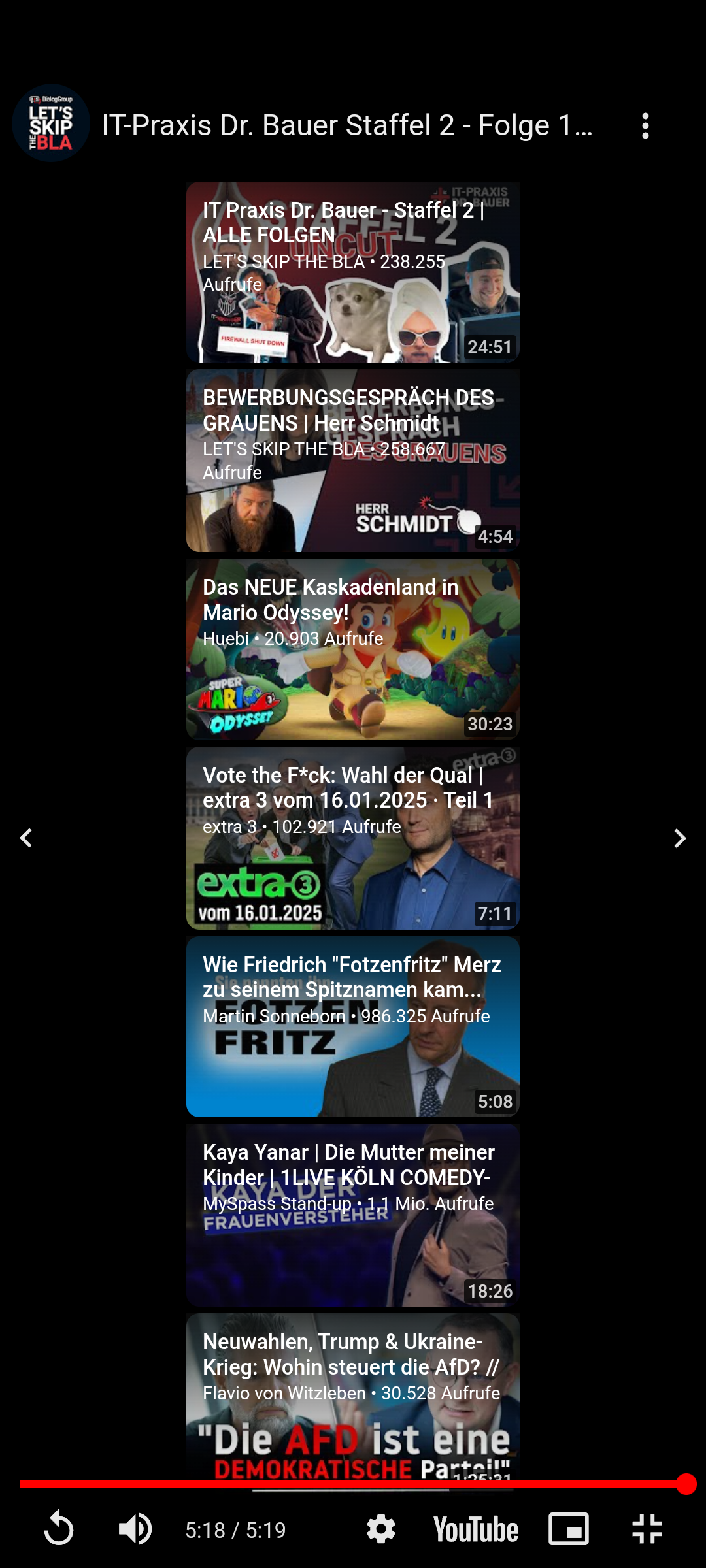Mute the video volume
The image size is (706, 1568).
(135, 1529)
